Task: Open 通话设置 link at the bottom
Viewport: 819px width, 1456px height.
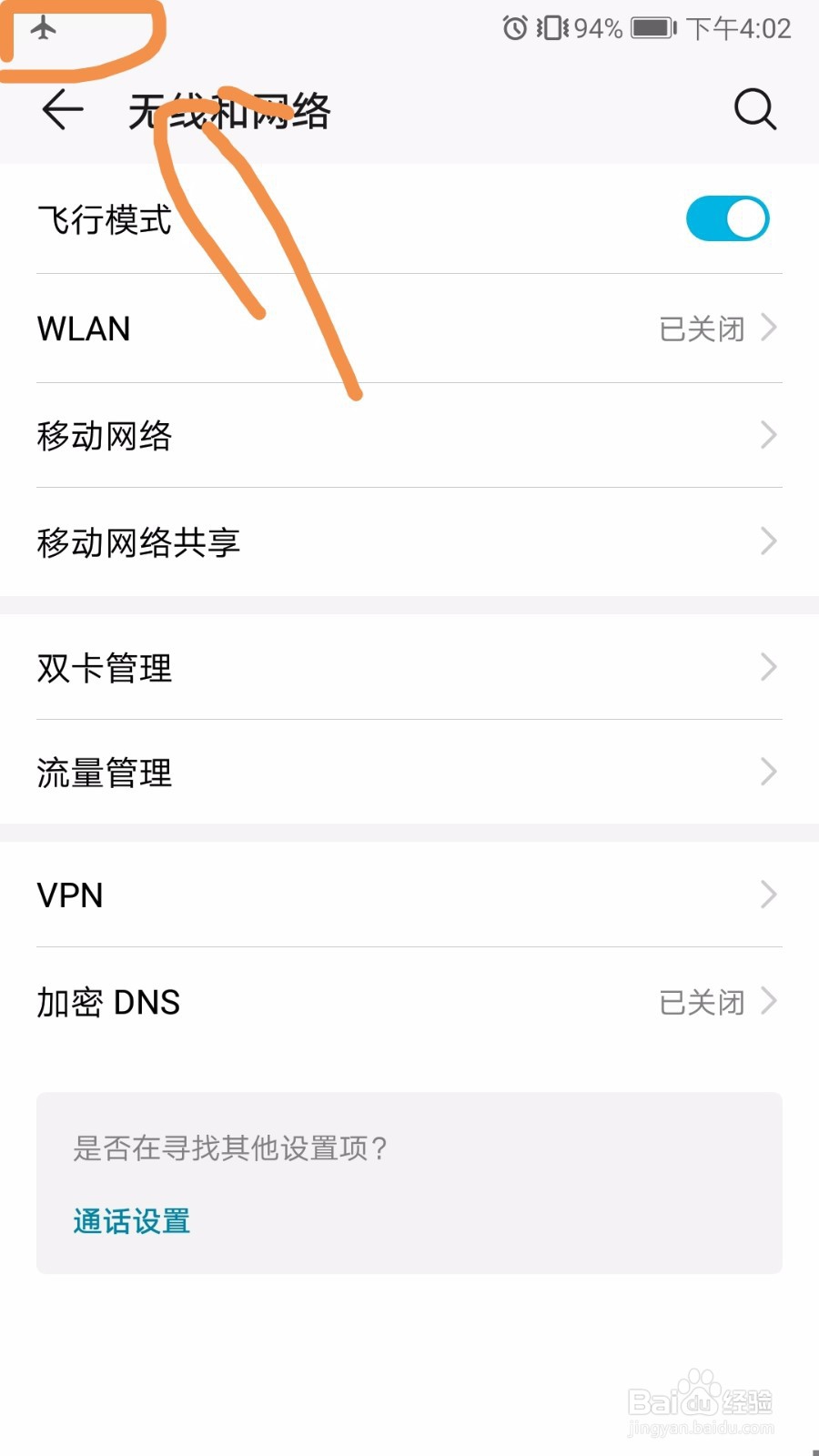Action: [x=130, y=1220]
